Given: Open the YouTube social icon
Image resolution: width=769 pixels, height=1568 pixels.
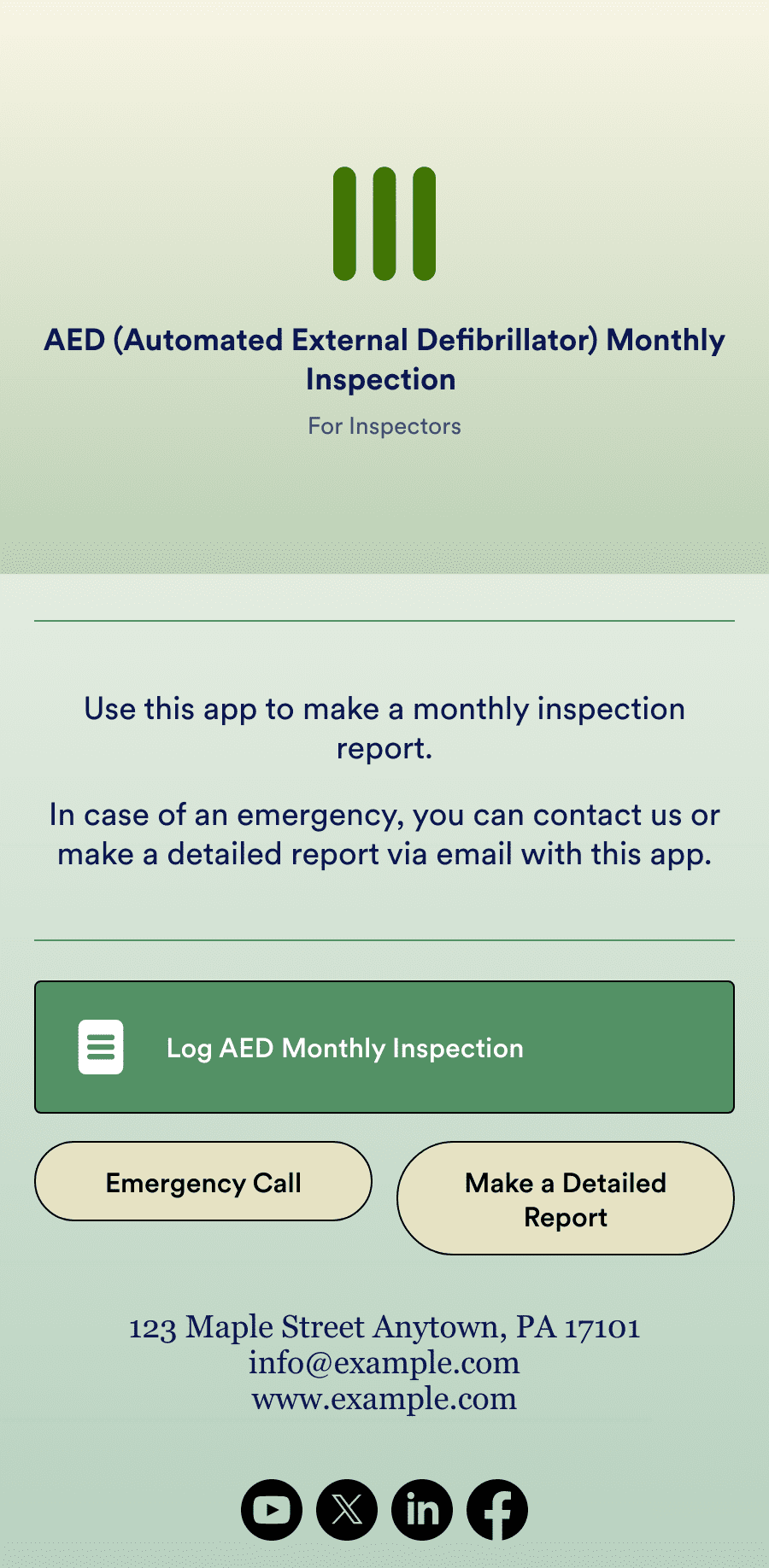Looking at the screenshot, I should [x=272, y=1510].
